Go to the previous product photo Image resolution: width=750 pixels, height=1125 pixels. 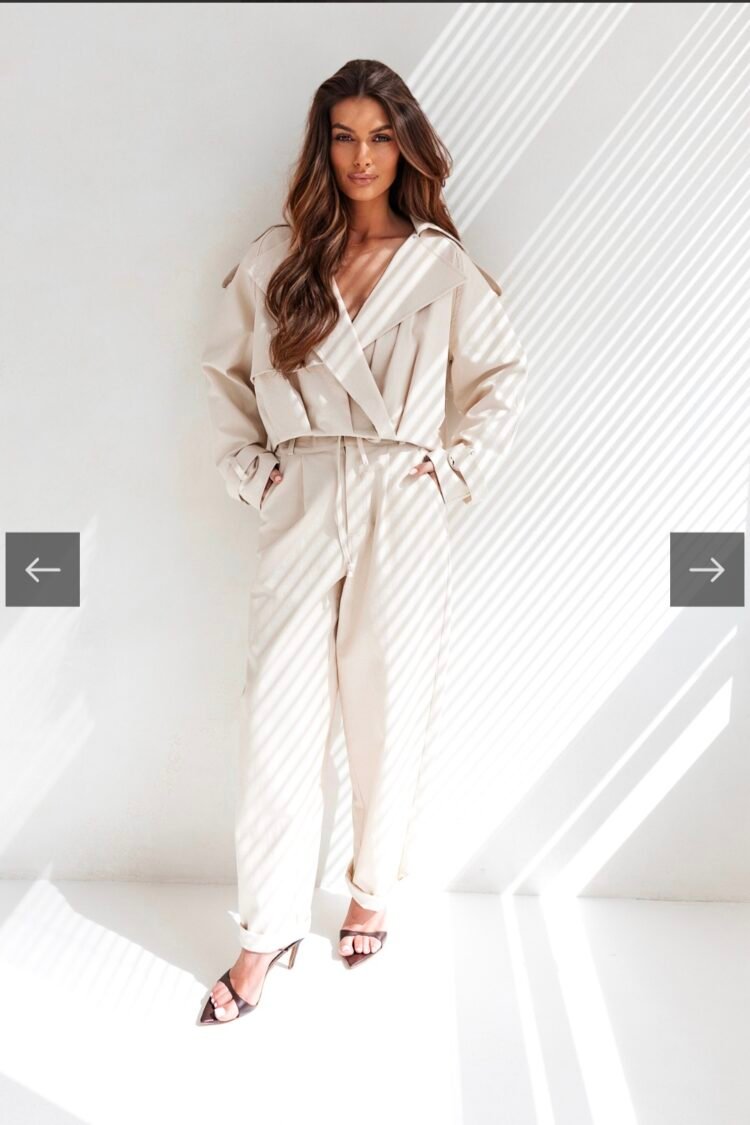43,569
